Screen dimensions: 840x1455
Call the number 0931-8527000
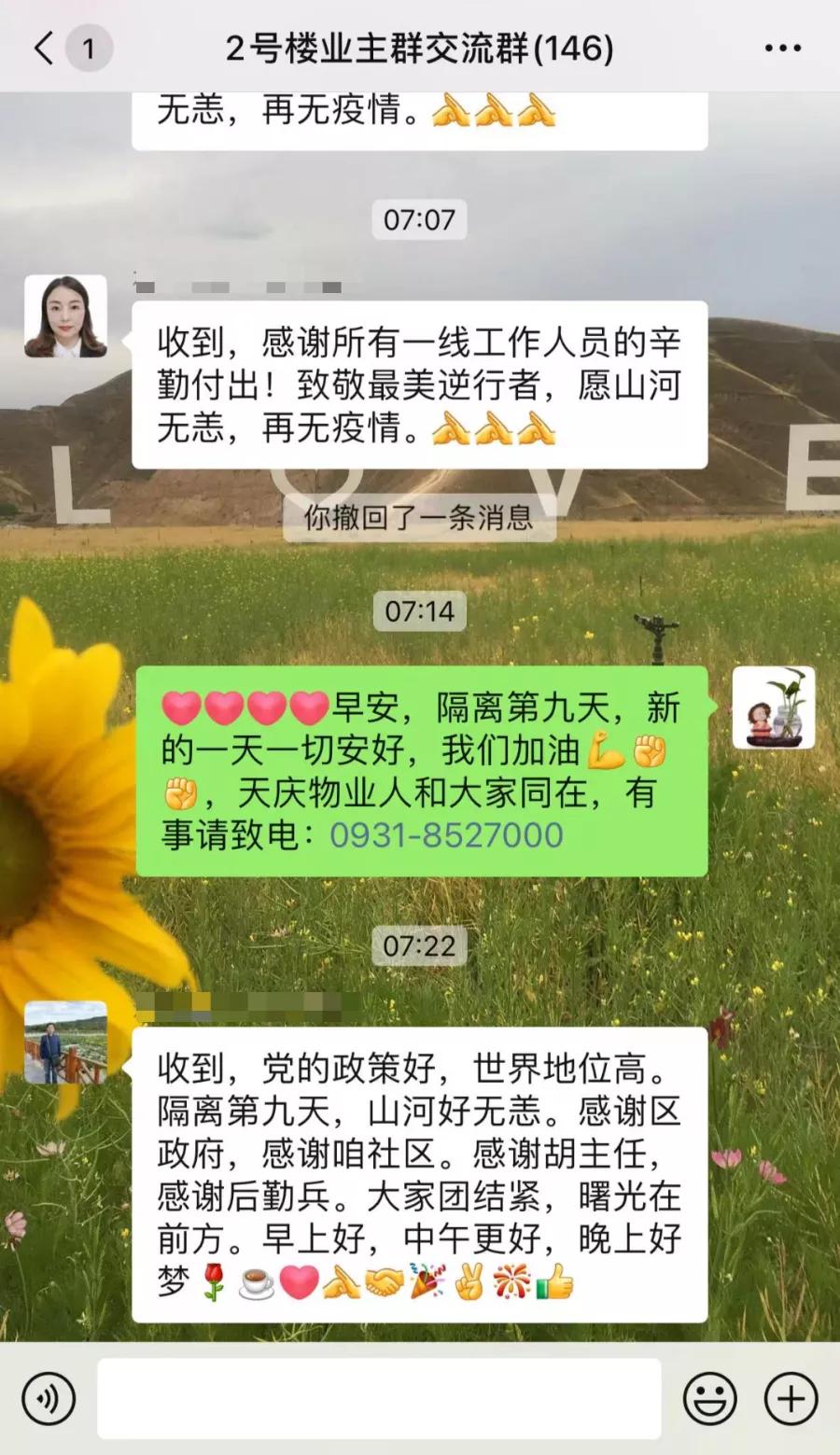point(446,837)
